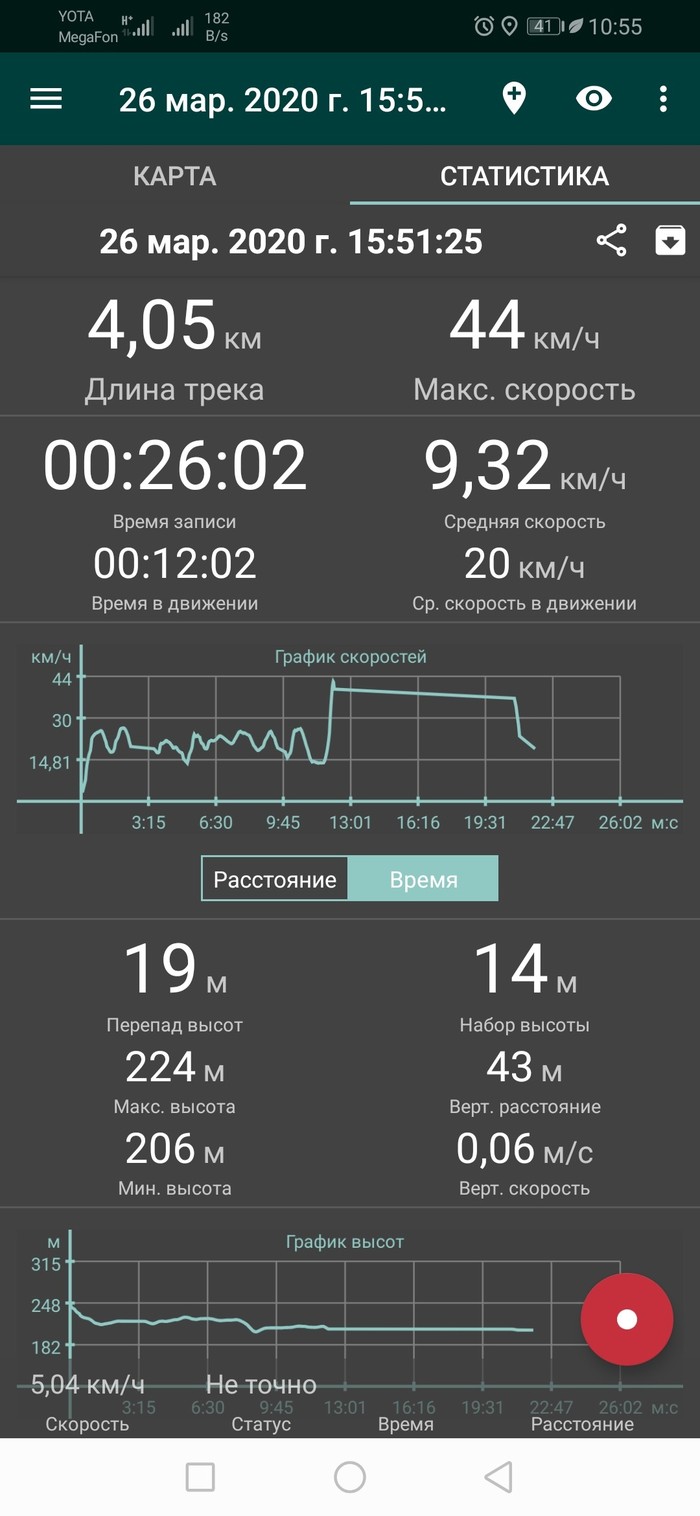The image size is (700, 1516).
Task: Switch the speed graph to Расстояние
Action: click(x=275, y=879)
